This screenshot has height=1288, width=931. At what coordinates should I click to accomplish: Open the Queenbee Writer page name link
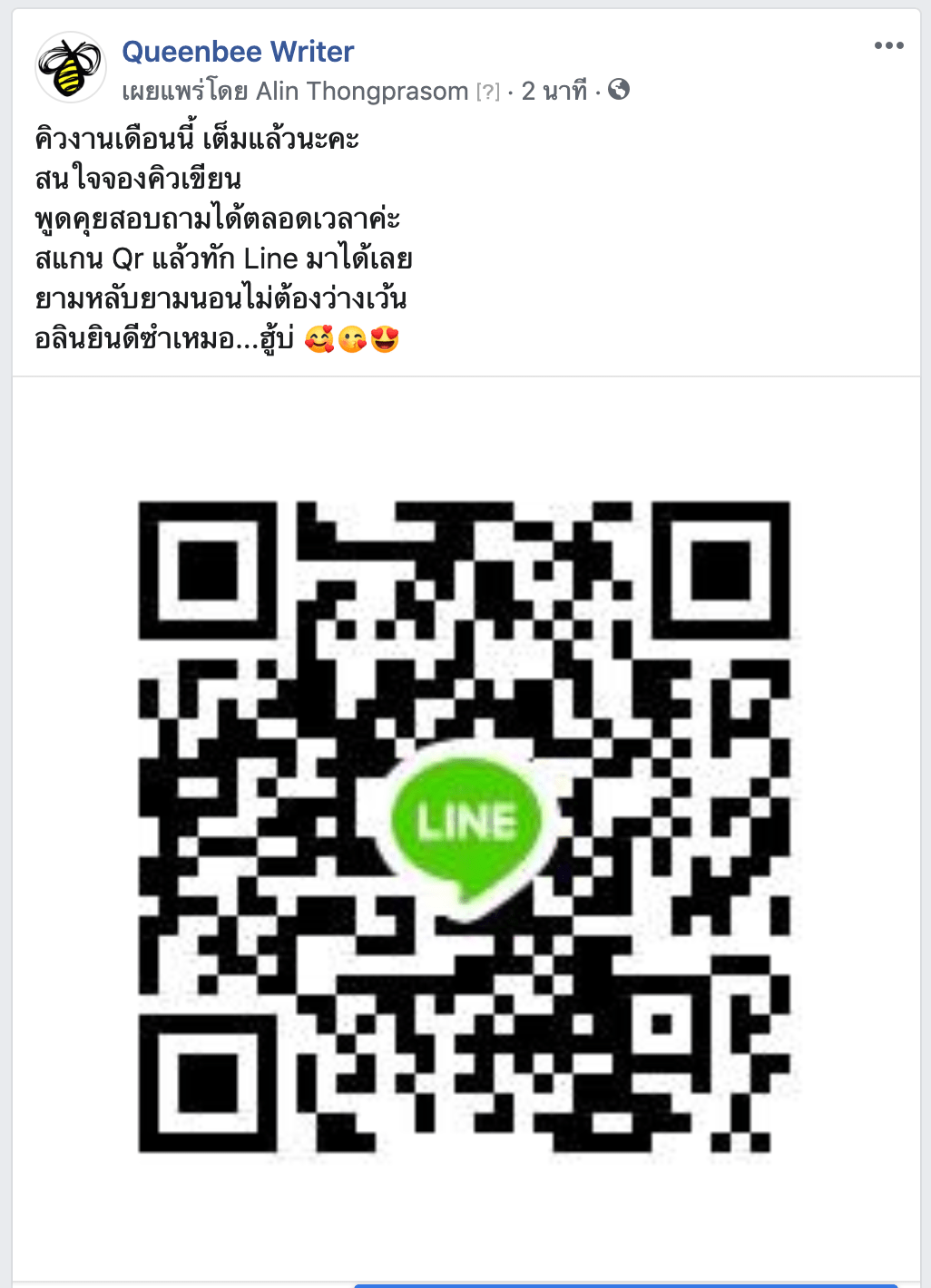point(238,52)
